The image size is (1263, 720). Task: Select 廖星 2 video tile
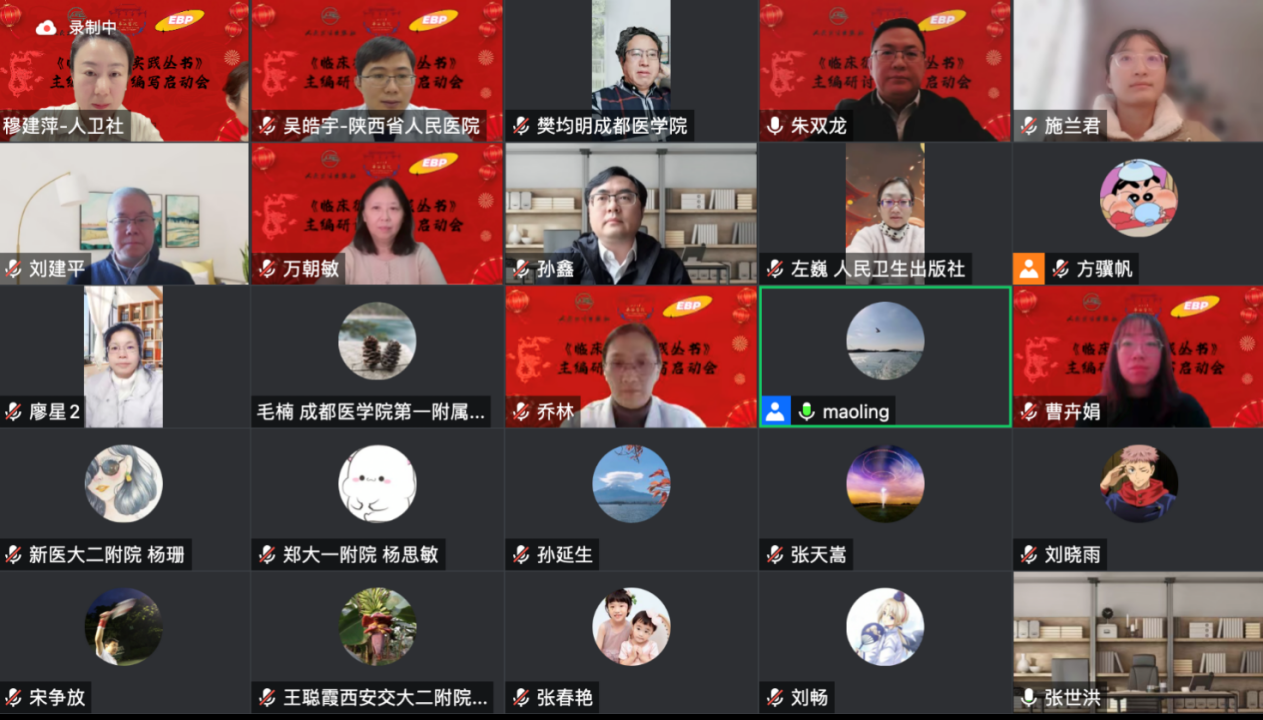[x=124, y=356]
